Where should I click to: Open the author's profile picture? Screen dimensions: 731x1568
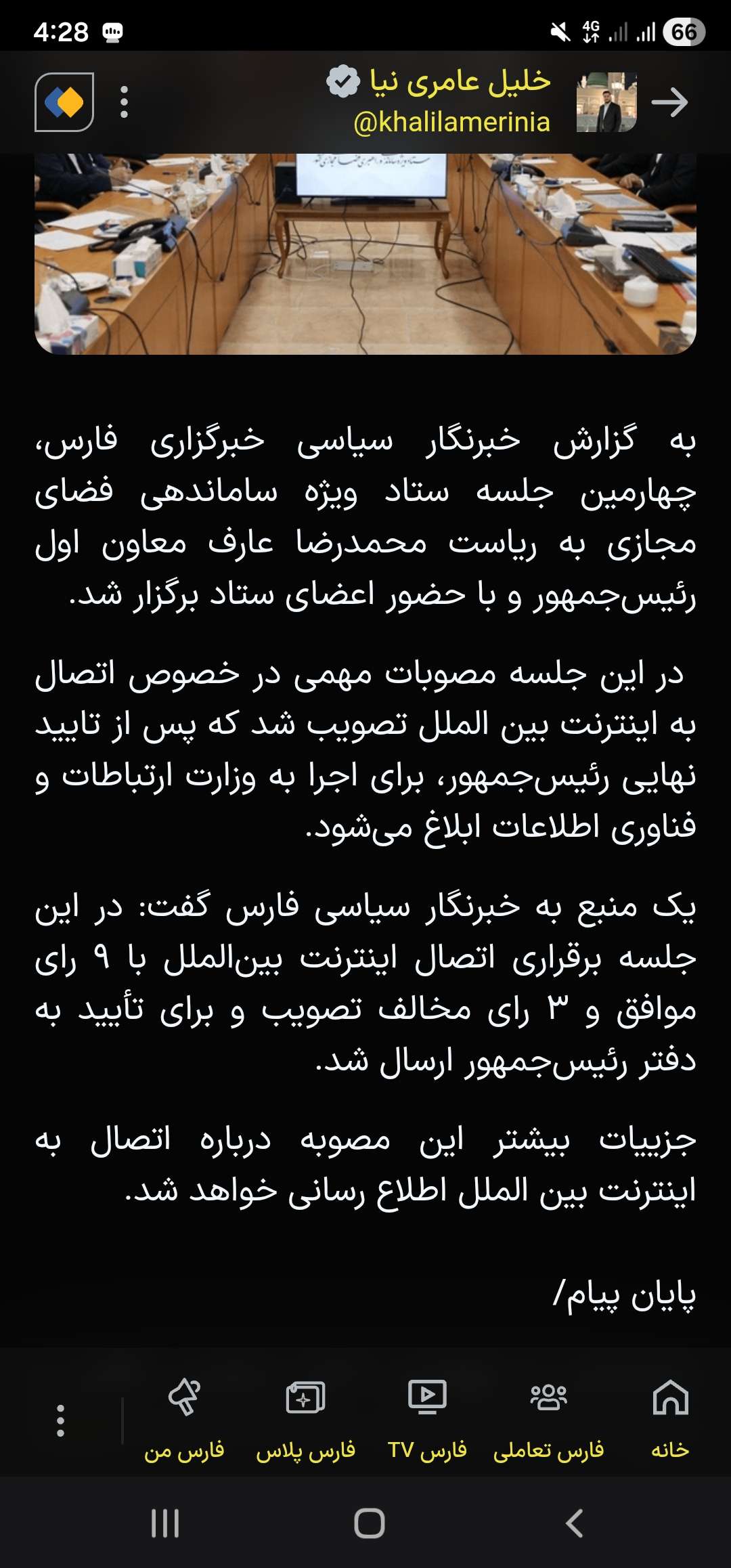606,102
